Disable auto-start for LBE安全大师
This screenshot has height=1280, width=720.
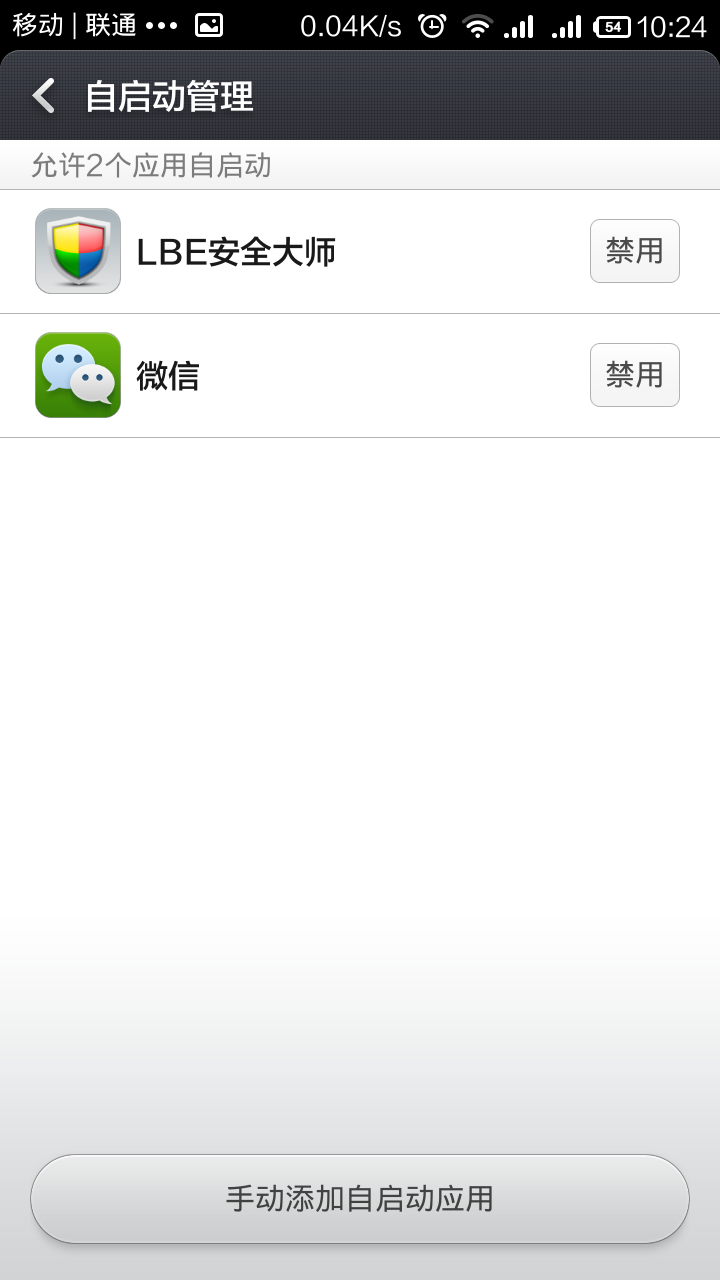pos(634,251)
